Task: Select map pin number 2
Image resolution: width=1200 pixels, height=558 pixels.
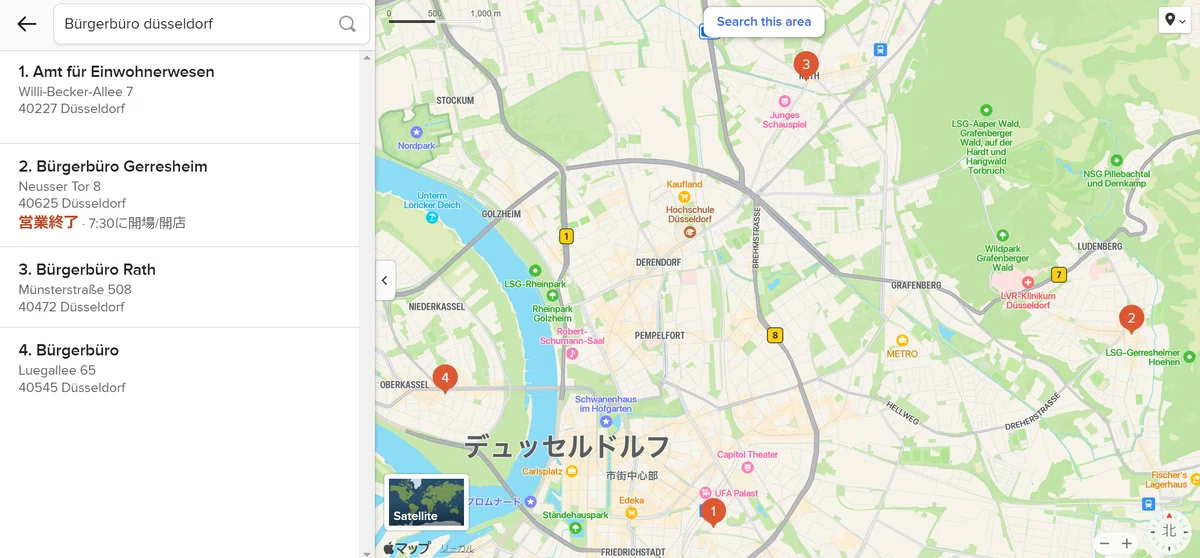Action: click(x=1131, y=319)
